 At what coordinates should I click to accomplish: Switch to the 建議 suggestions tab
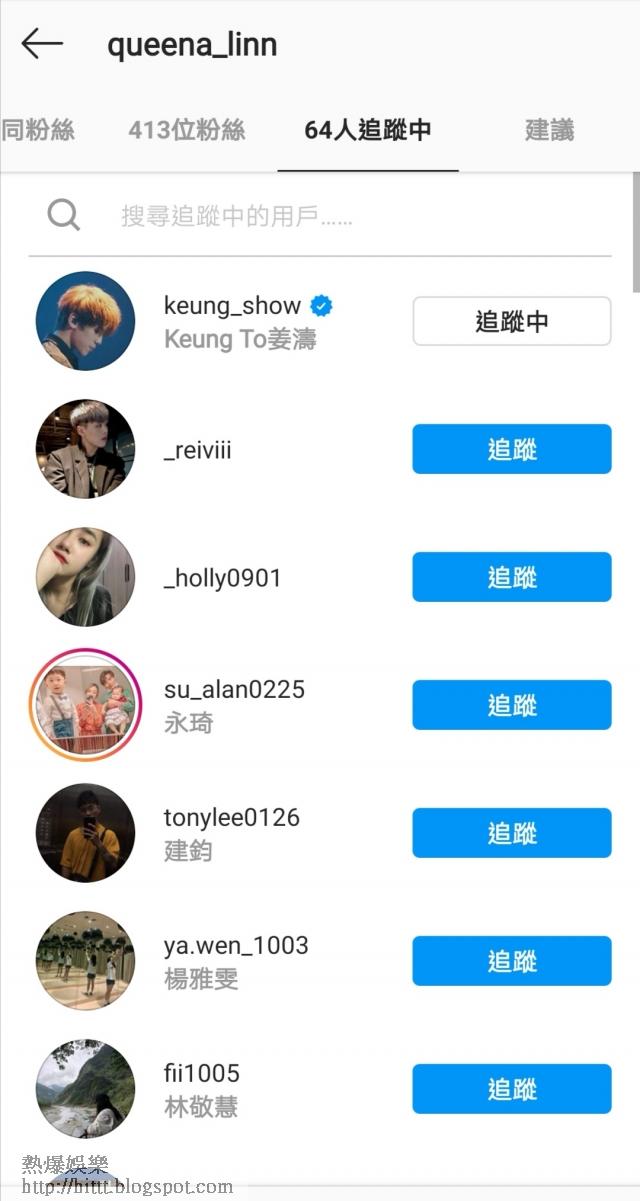(549, 130)
